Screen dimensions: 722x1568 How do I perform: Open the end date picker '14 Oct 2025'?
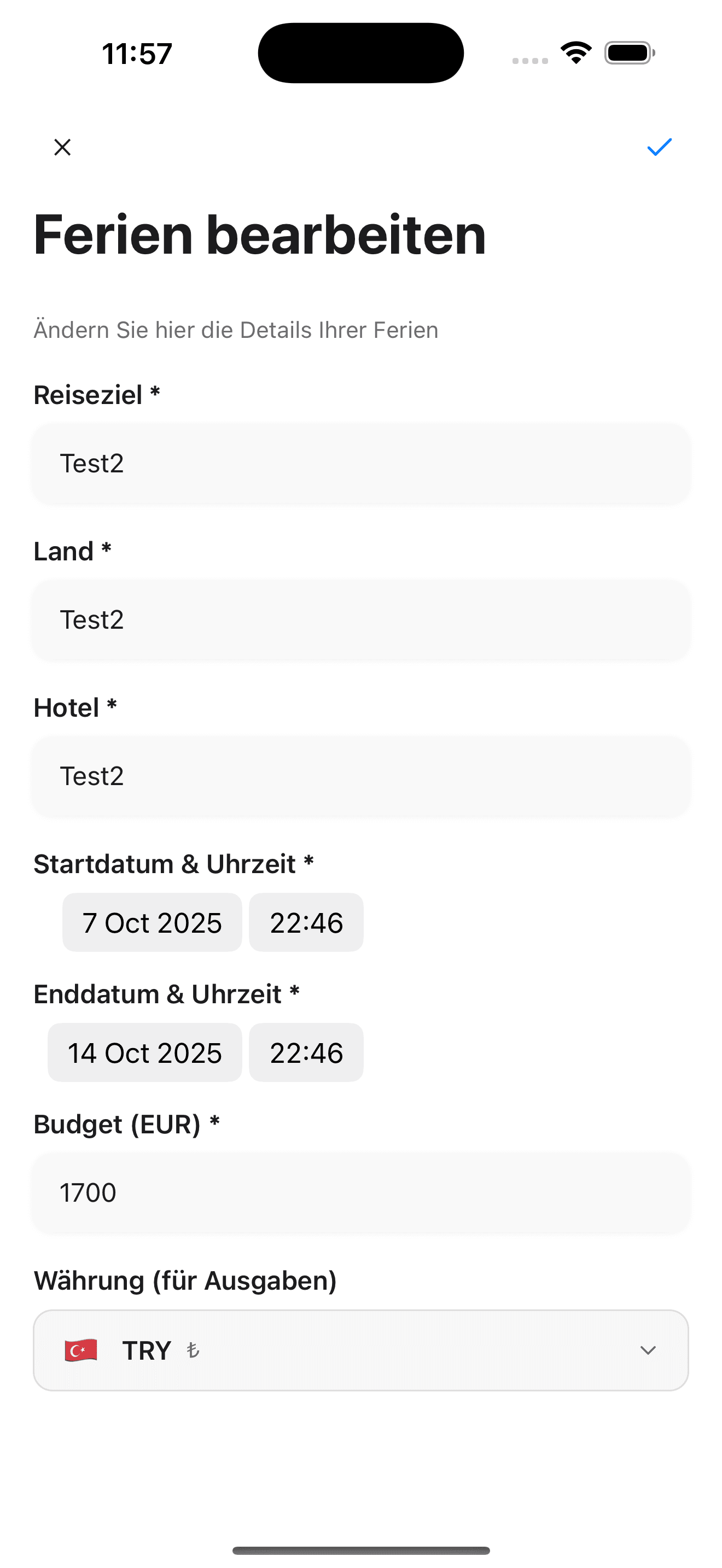(x=144, y=1052)
